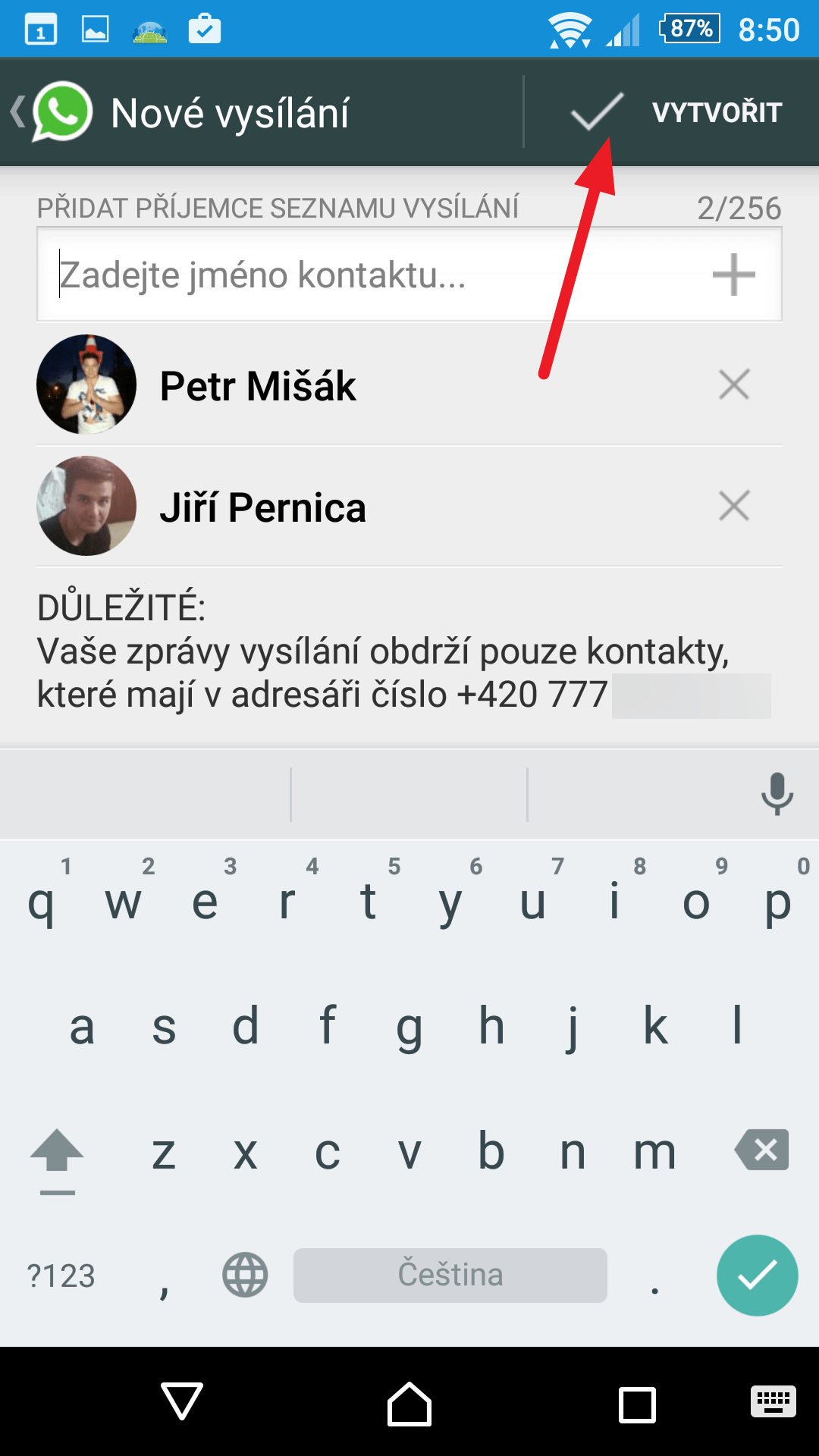This screenshot has height=1456, width=819.
Task: Tap the Čeština space bar
Action: [x=450, y=1275]
